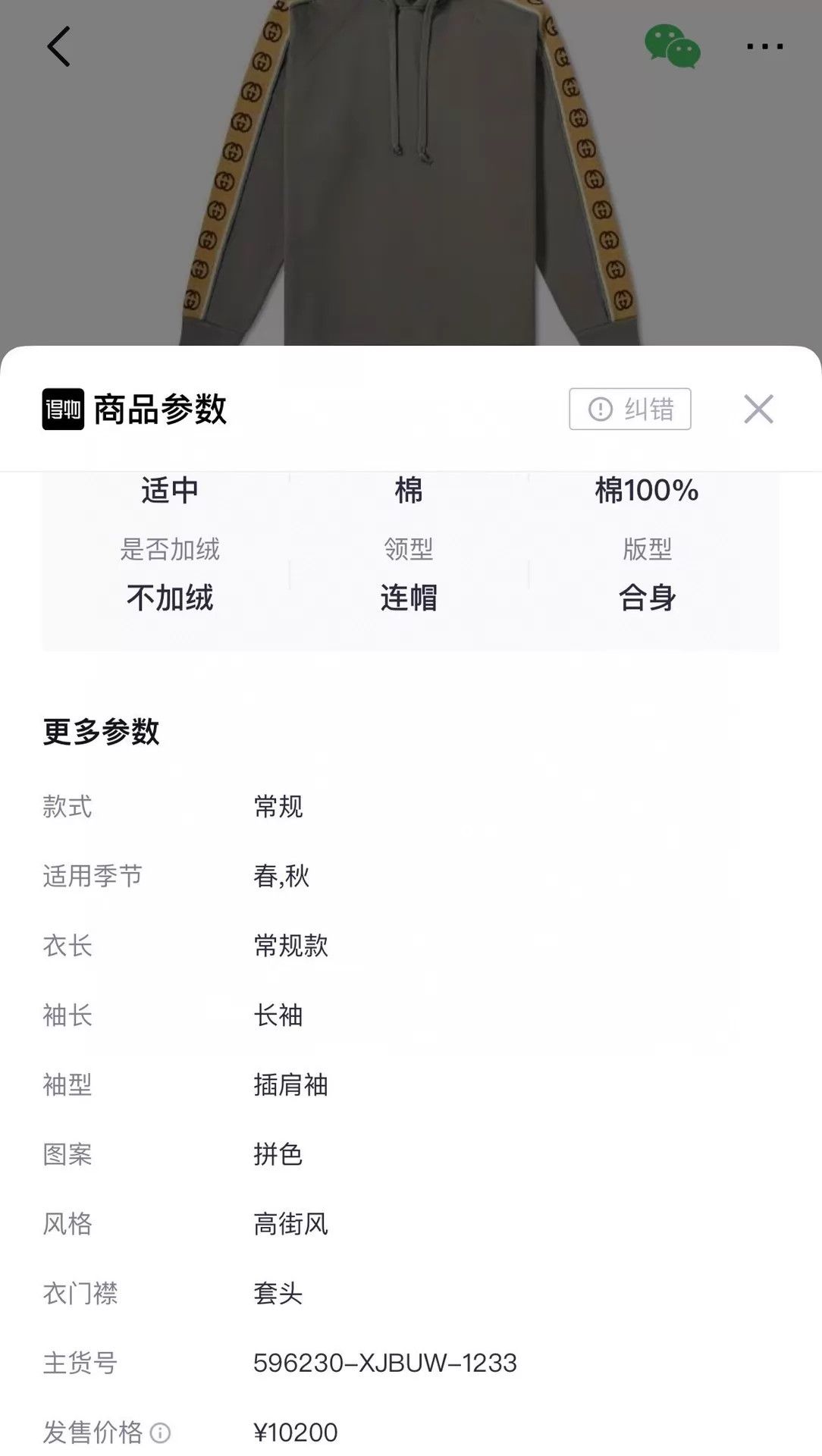This screenshot has height=1456, width=822.
Task: Open the info icon beside 发售价格
Action: [x=160, y=1432]
